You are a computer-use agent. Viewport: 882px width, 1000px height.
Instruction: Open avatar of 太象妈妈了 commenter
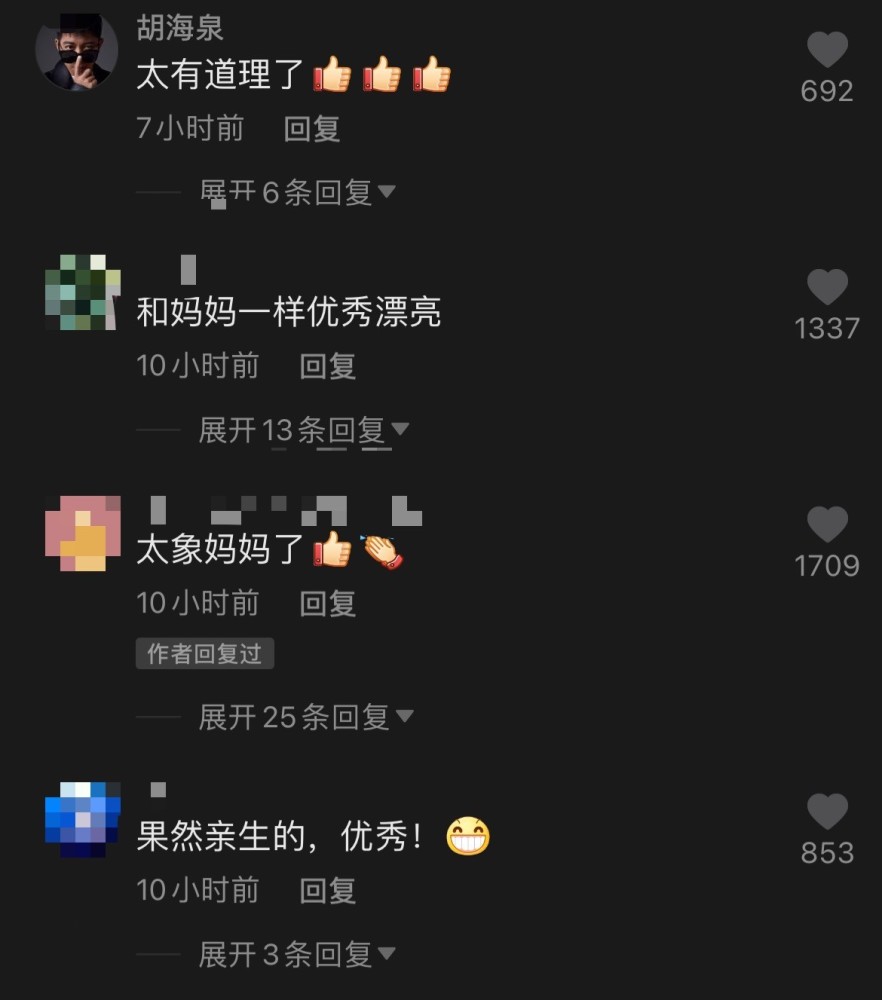[x=83, y=533]
